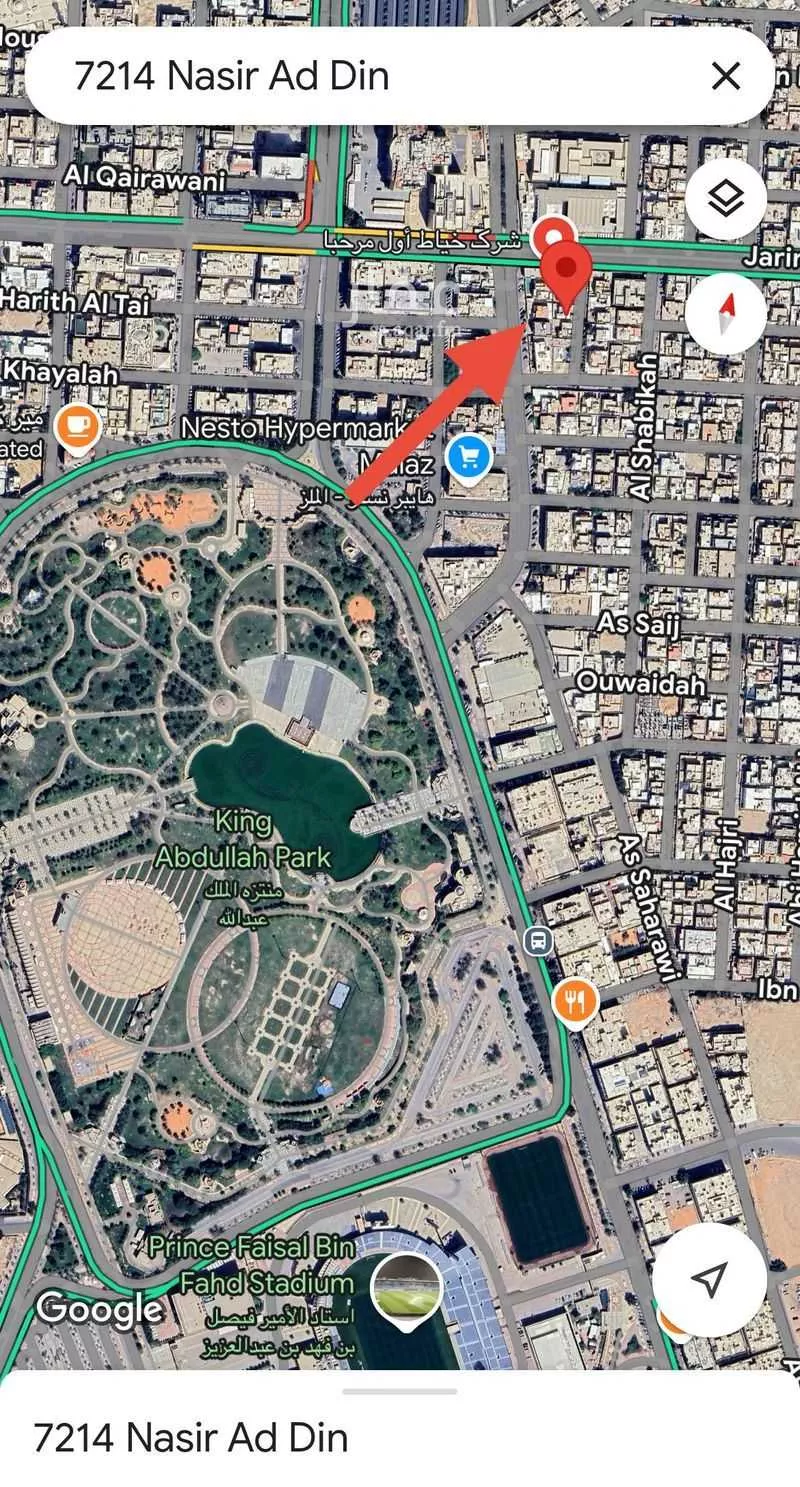Expand the 7214 Nasir Ad Din bottom sheet
Viewport: 800px width, 1487px height.
pyautogui.click(x=400, y=1390)
